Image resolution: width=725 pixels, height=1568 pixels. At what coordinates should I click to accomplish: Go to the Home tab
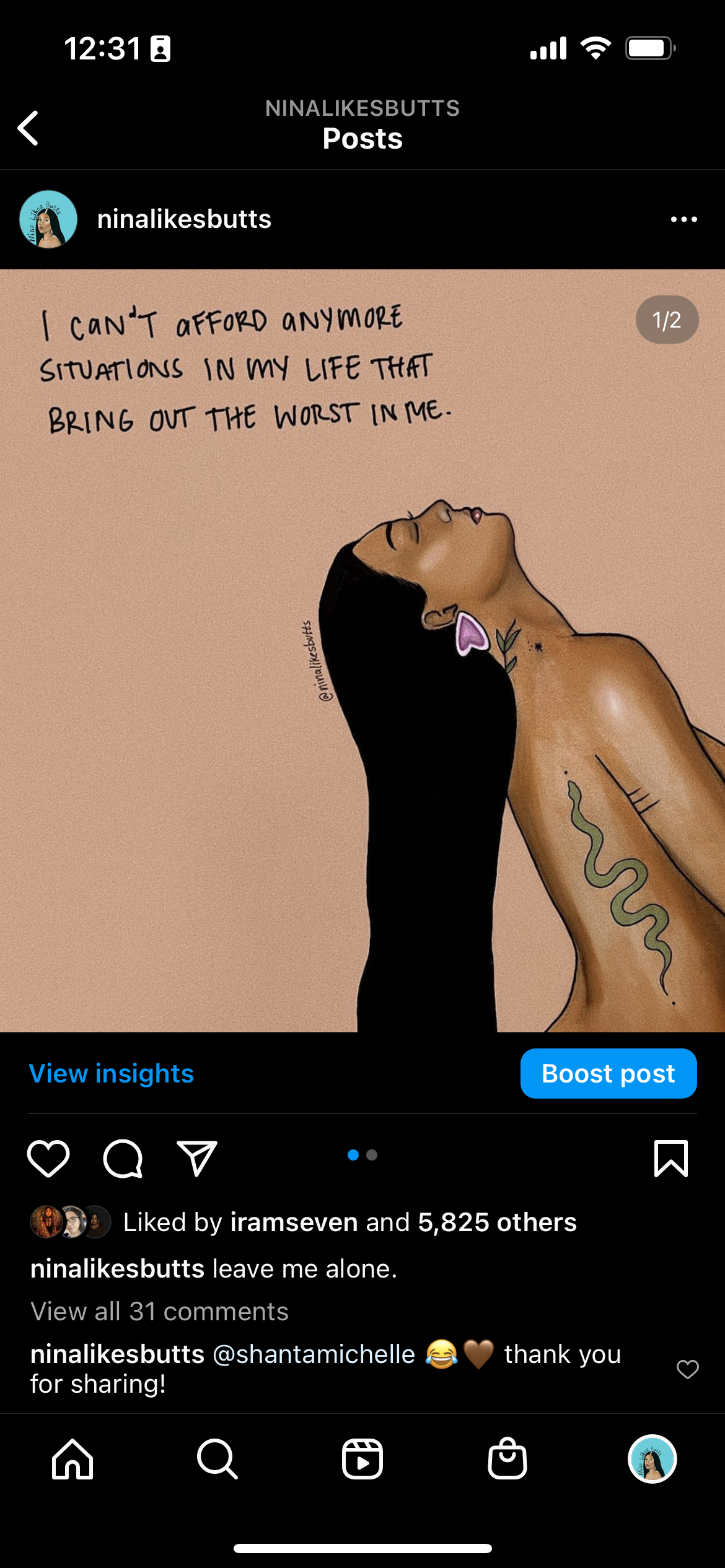pyautogui.click(x=72, y=1459)
